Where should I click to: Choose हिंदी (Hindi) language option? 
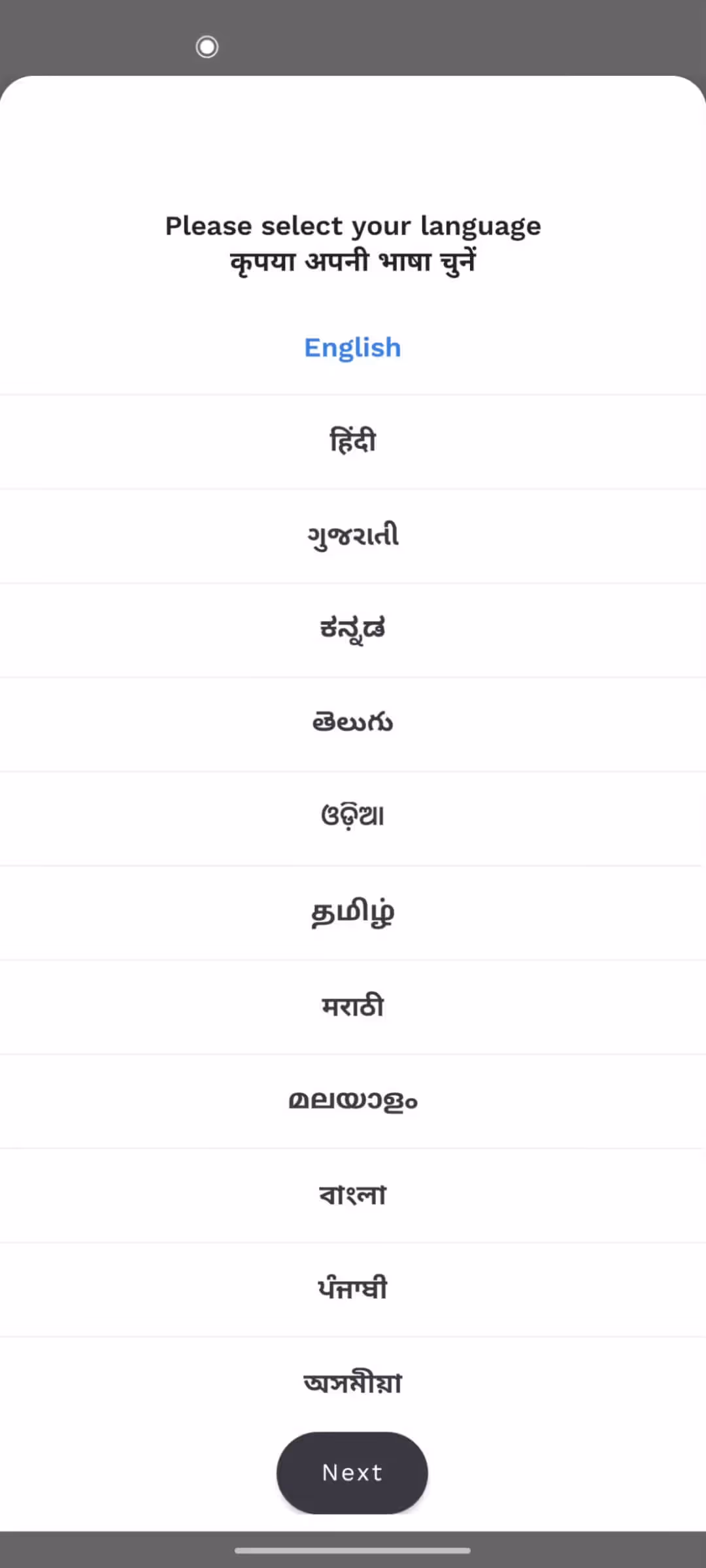[352, 441]
